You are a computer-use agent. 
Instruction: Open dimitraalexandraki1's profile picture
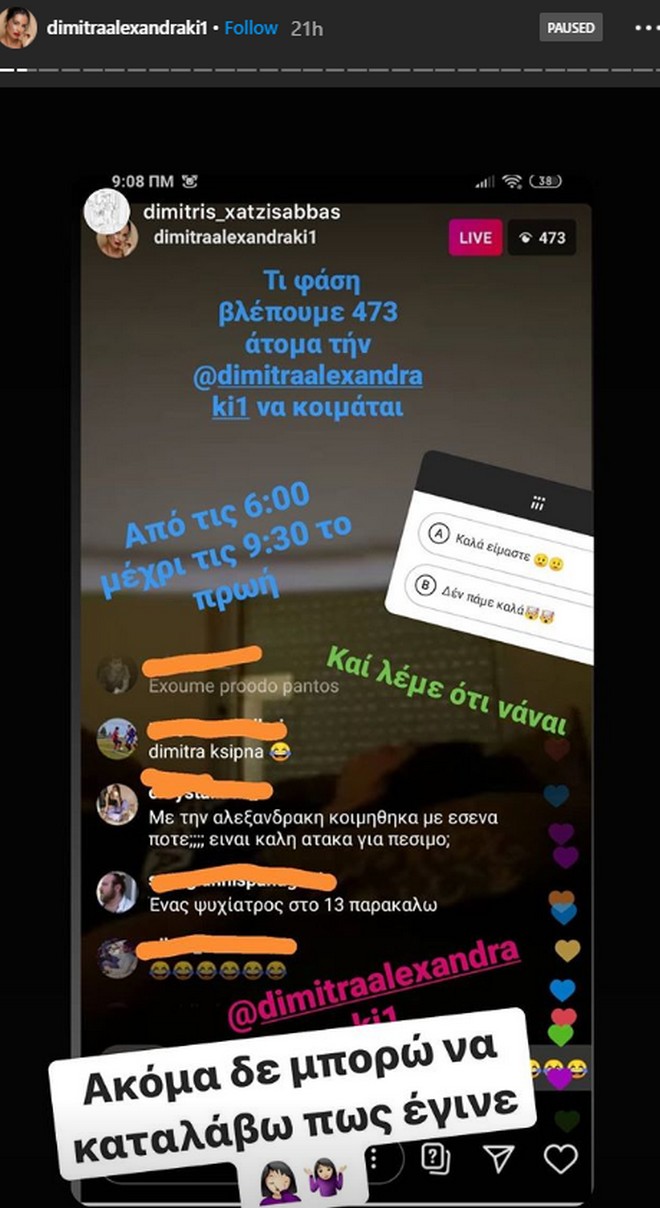[x=19, y=29]
